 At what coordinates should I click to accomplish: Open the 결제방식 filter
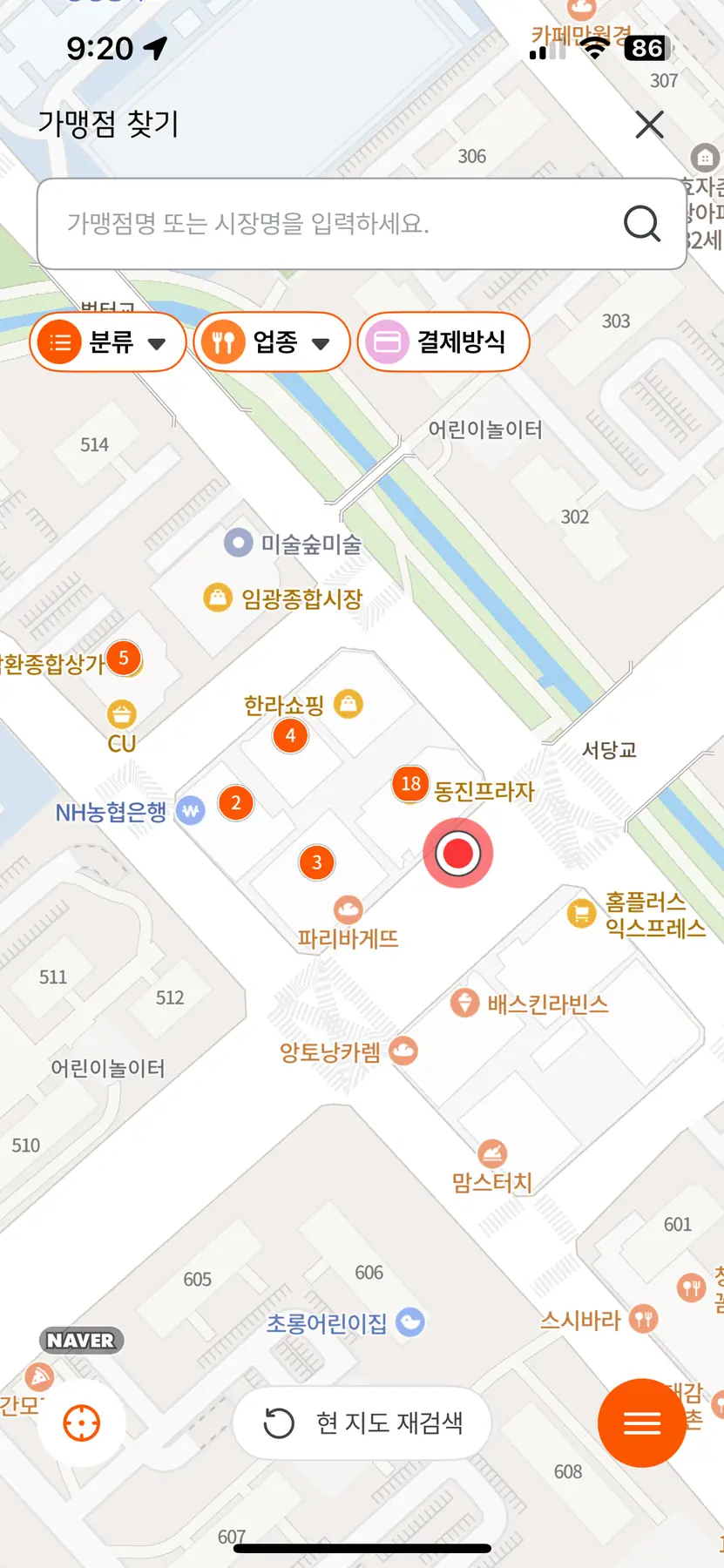(x=443, y=342)
